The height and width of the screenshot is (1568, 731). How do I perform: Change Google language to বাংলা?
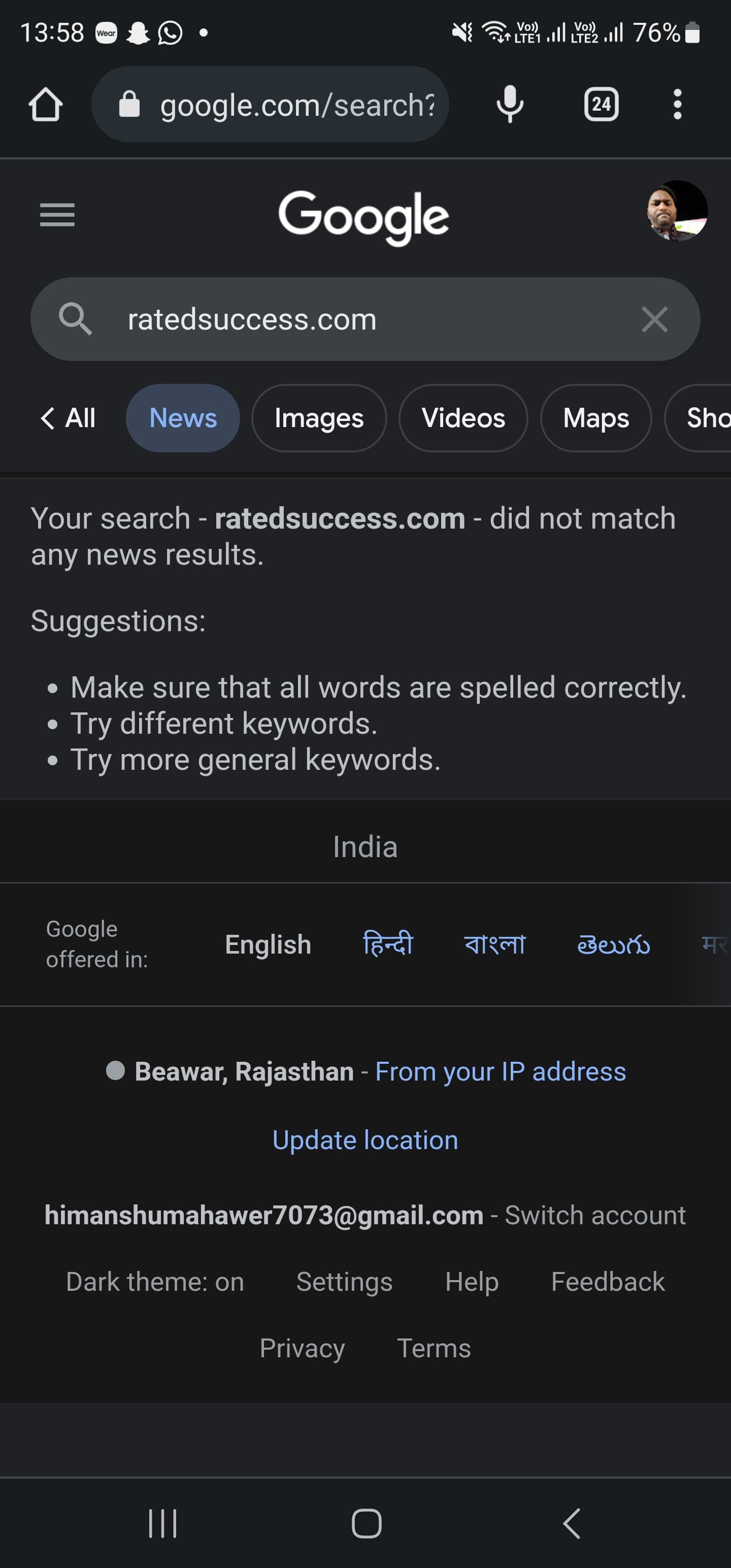pos(495,944)
